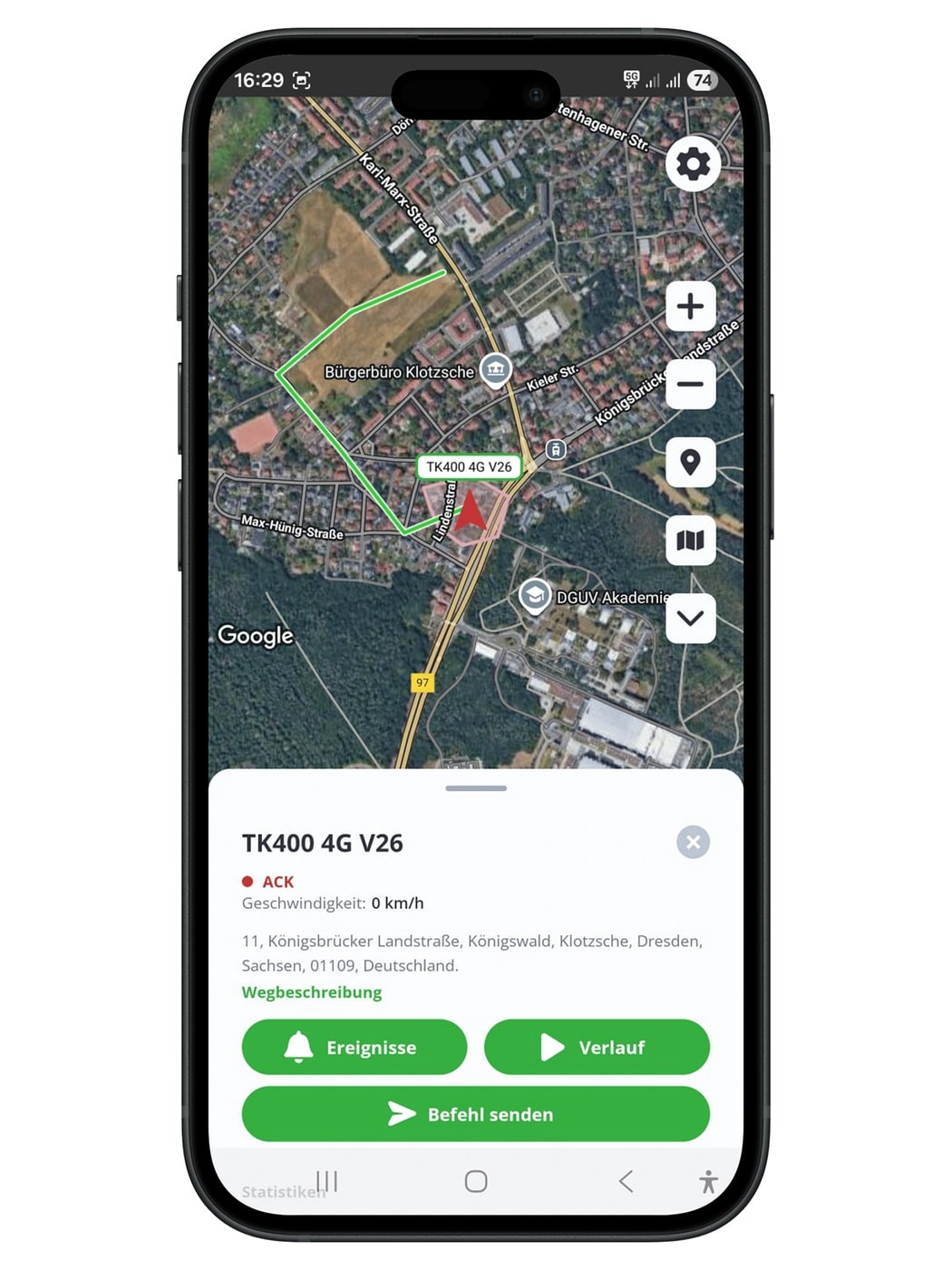Tap the location pin button
Viewport: 952px width, 1270px height.
pos(690,463)
